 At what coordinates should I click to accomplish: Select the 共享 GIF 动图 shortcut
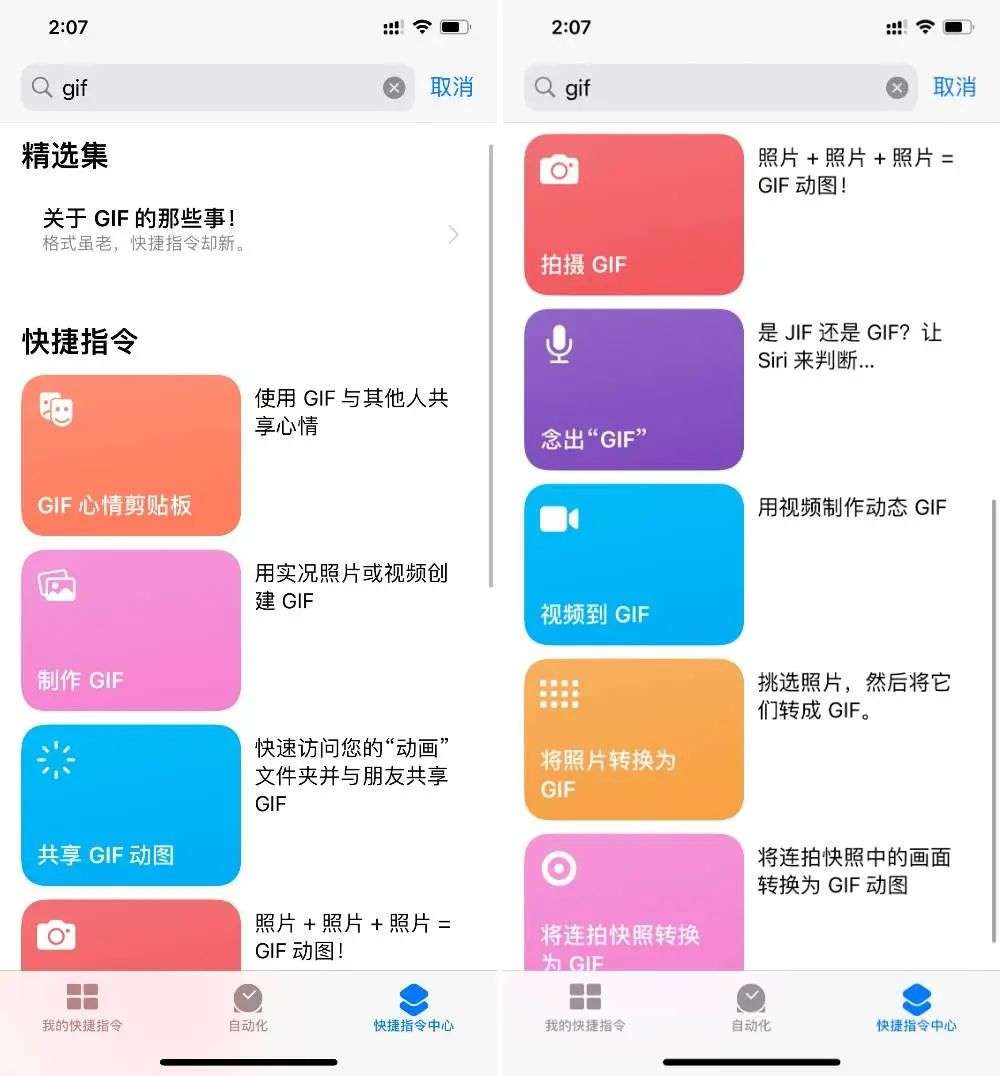pyautogui.click(x=131, y=804)
